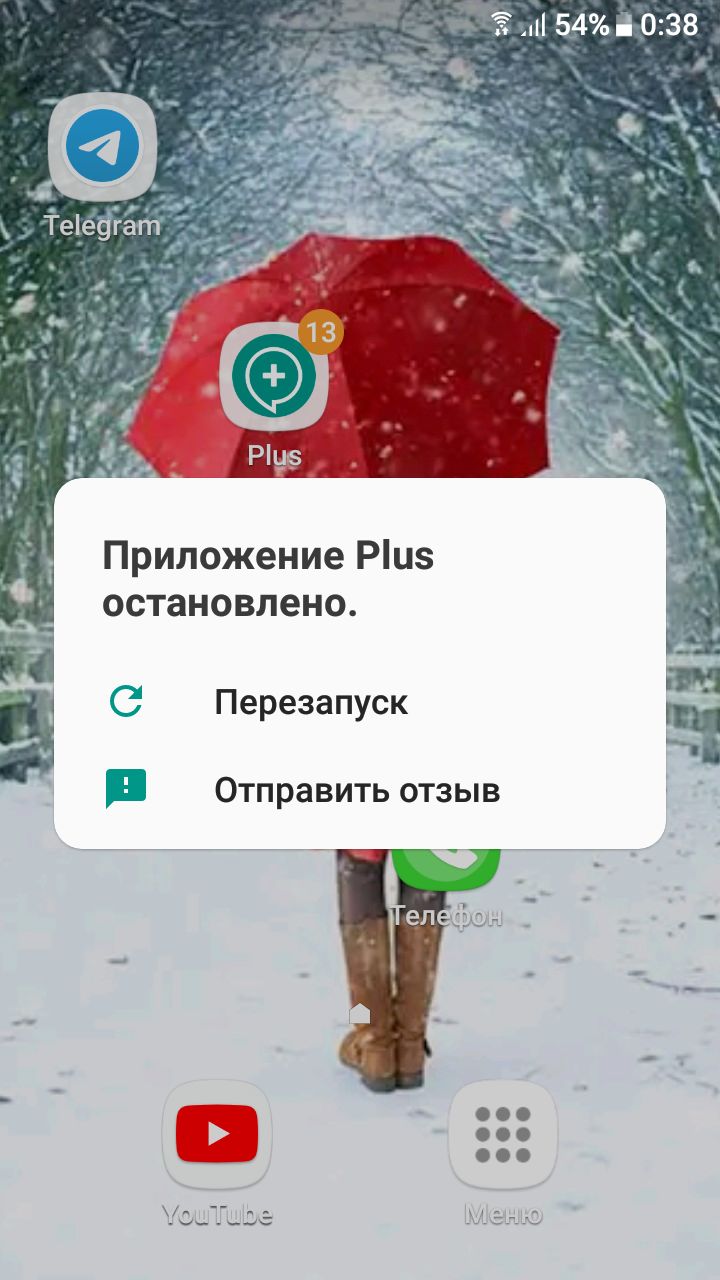Open the Telegram app
The image size is (720, 1280).
(x=102, y=148)
